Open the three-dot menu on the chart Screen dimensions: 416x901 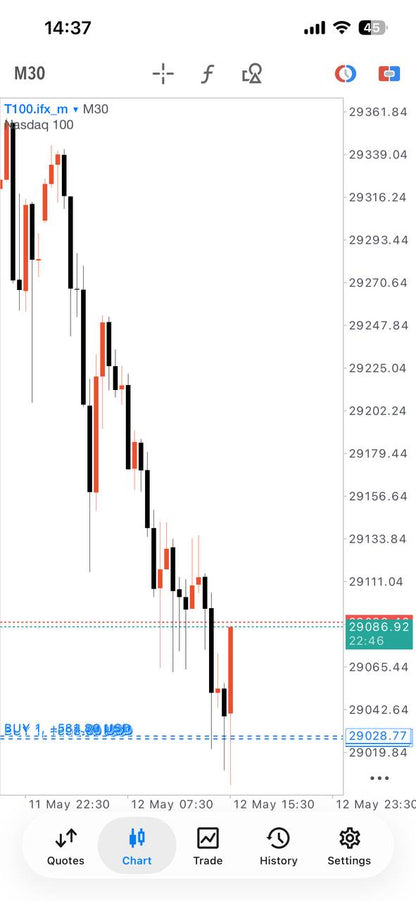coord(380,778)
